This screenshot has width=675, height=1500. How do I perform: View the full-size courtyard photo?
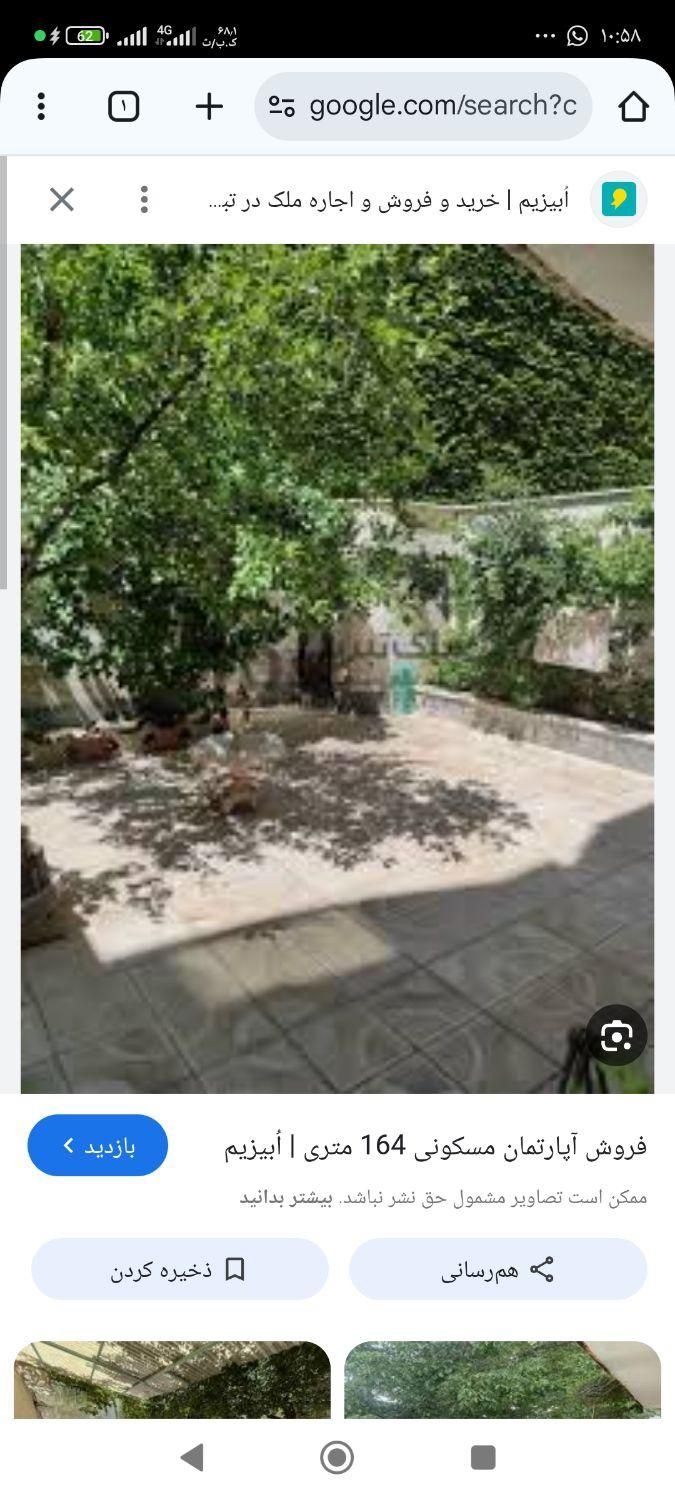point(337,660)
